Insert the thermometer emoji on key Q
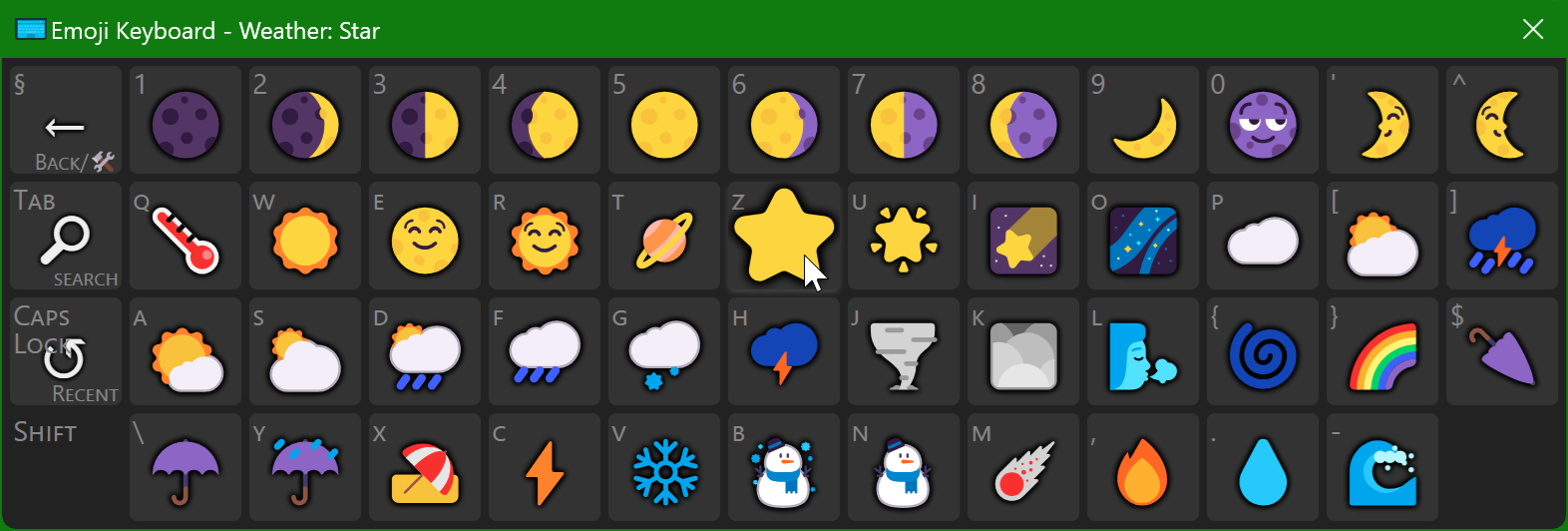Viewport: 1568px width, 531px height. click(186, 240)
